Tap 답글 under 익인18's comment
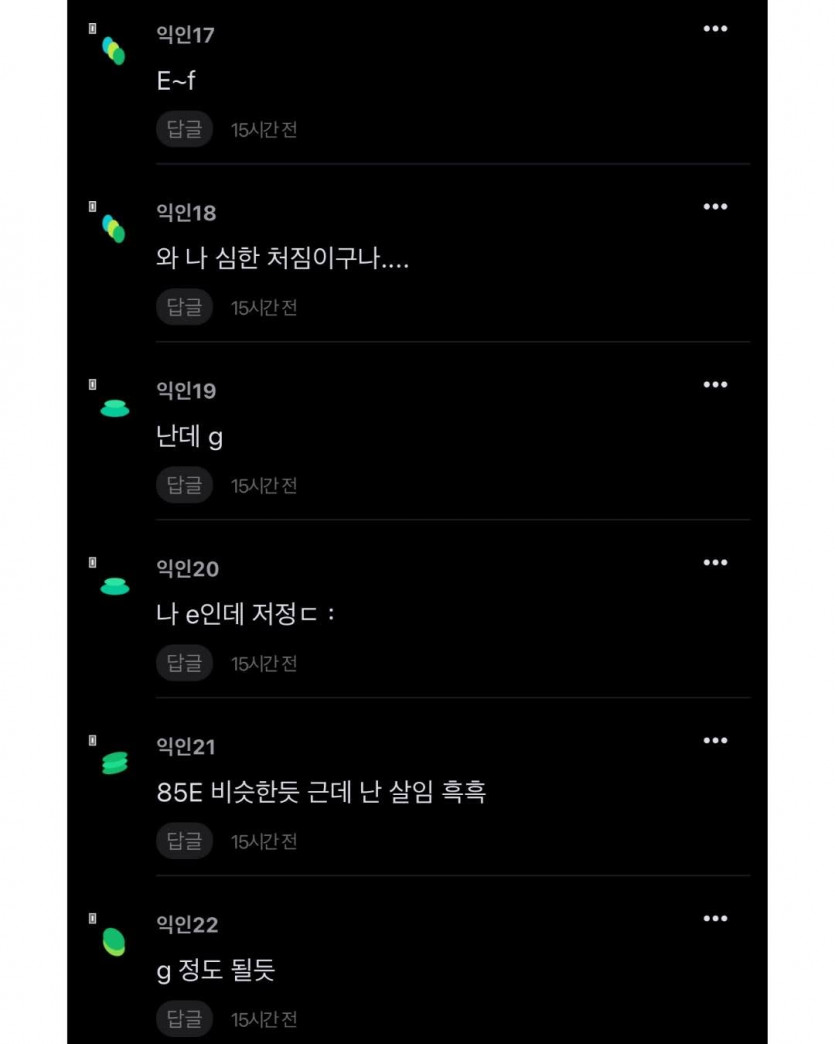Image resolution: width=835 pixels, height=1044 pixels. coord(184,307)
